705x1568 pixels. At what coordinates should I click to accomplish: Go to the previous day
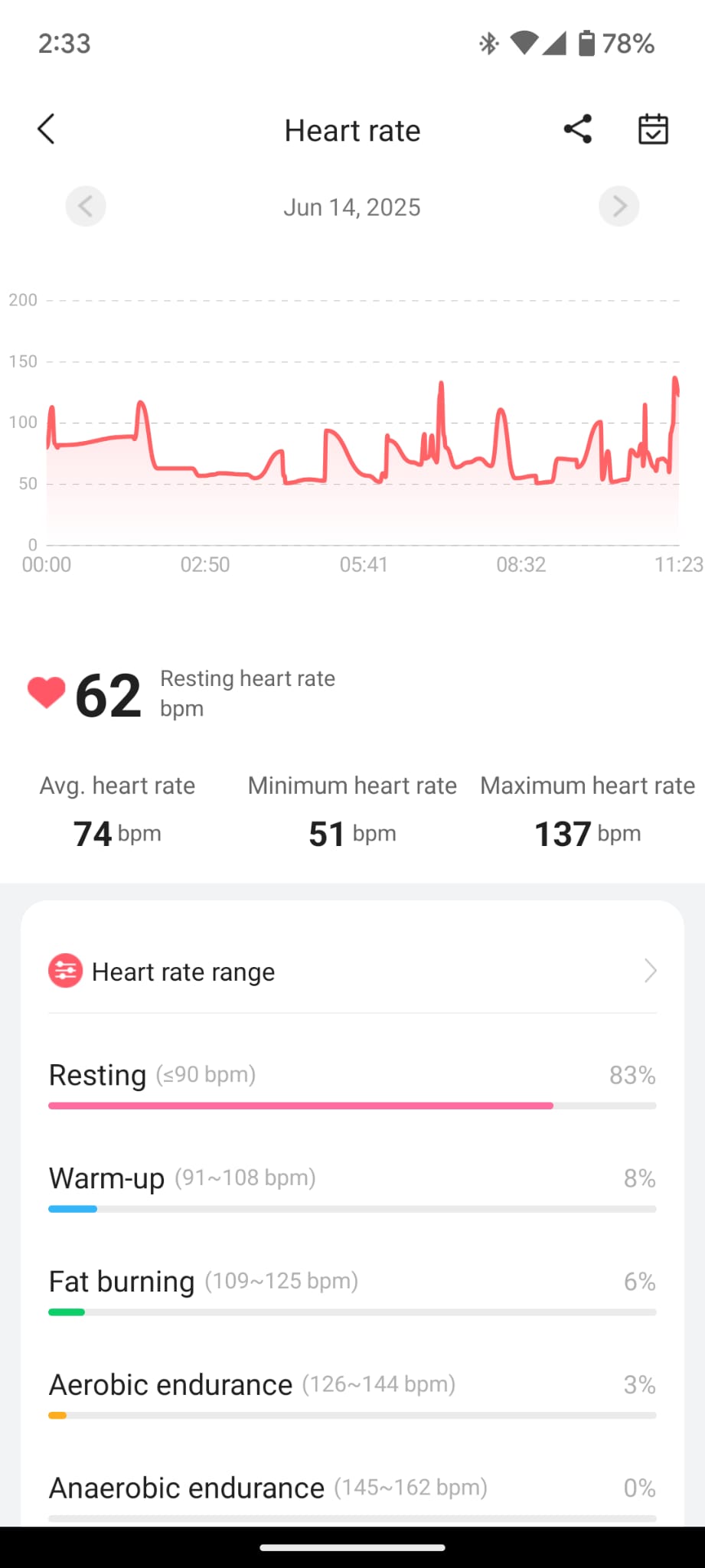click(x=86, y=206)
